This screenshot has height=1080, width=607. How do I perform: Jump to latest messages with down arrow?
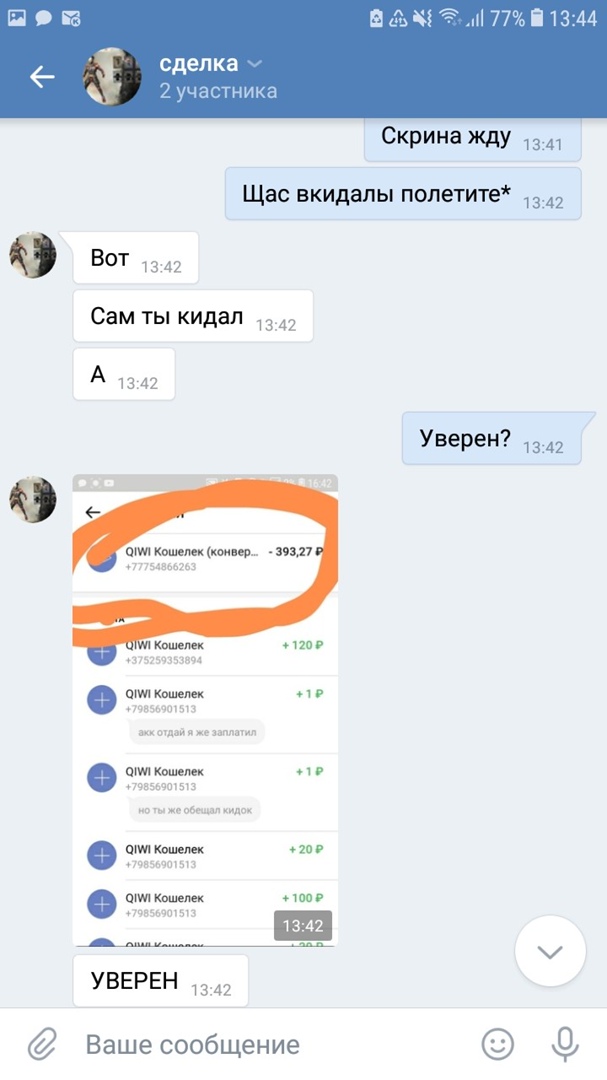(550, 952)
